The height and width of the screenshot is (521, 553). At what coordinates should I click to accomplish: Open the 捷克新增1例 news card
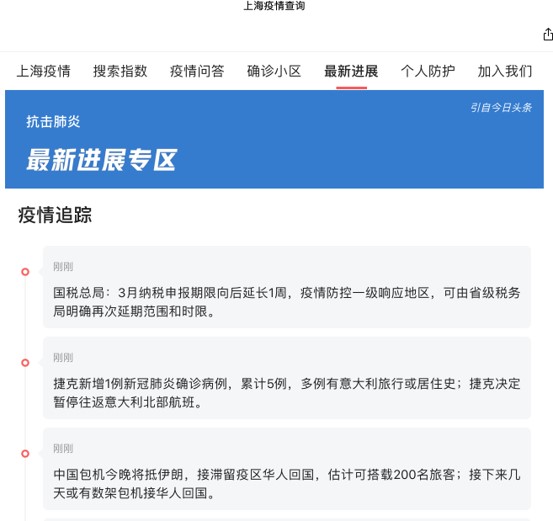pos(287,378)
